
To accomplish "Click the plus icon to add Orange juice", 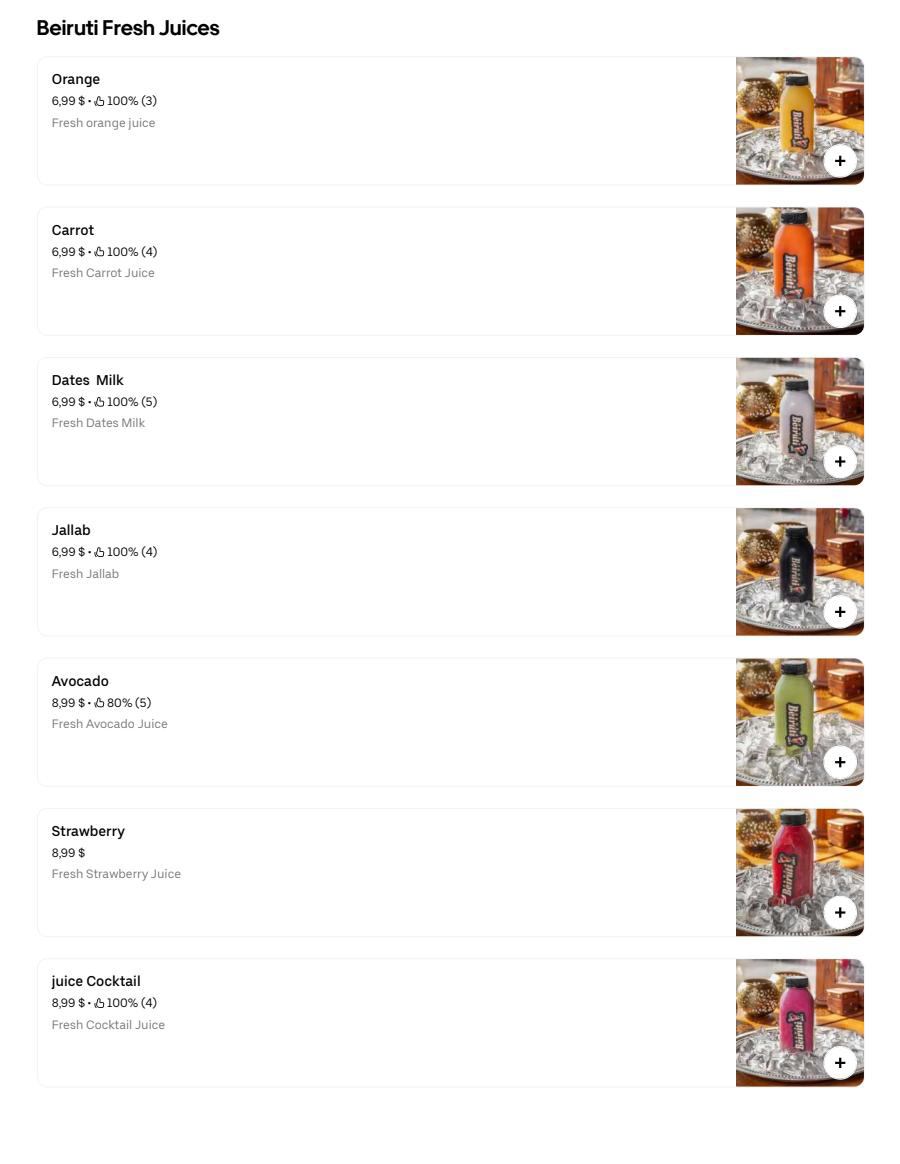I will click(x=839, y=160).
